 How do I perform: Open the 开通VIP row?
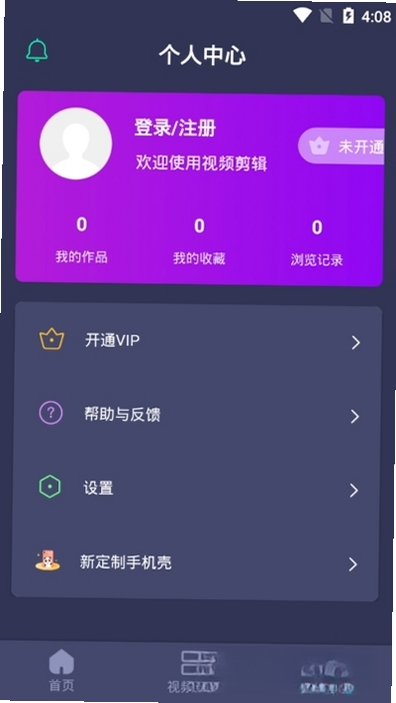(199, 342)
